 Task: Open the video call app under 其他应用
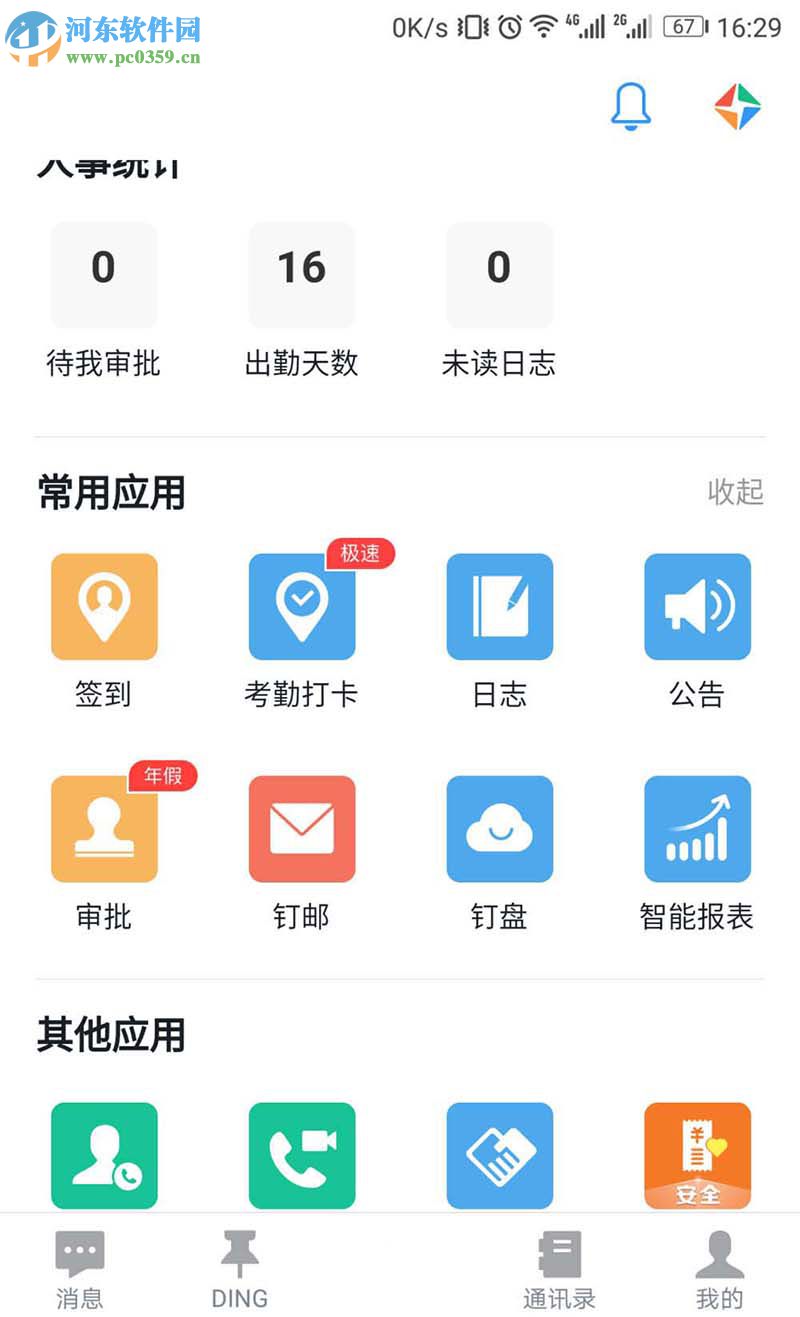[x=301, y=1155]
